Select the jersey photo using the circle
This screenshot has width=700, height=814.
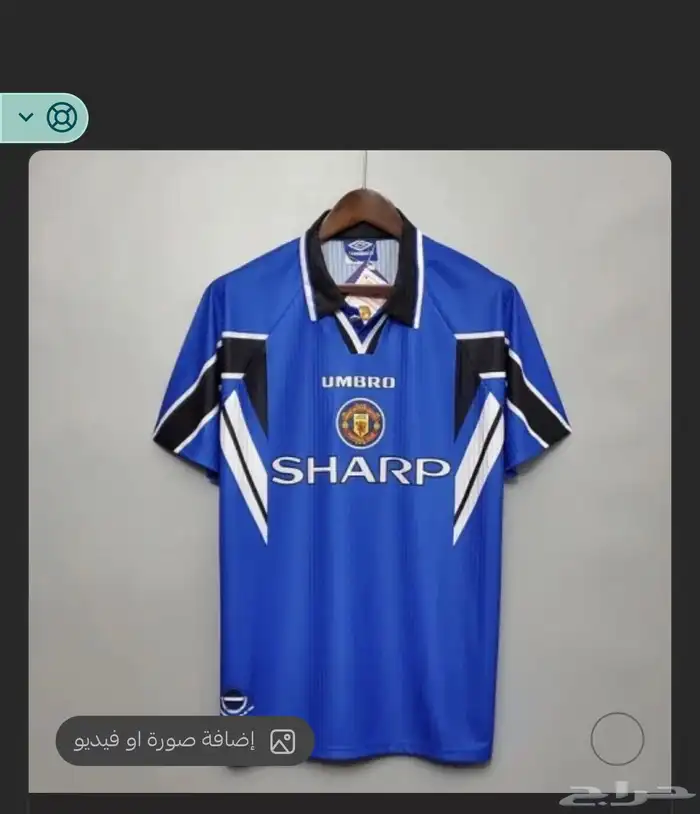(617, 739)
